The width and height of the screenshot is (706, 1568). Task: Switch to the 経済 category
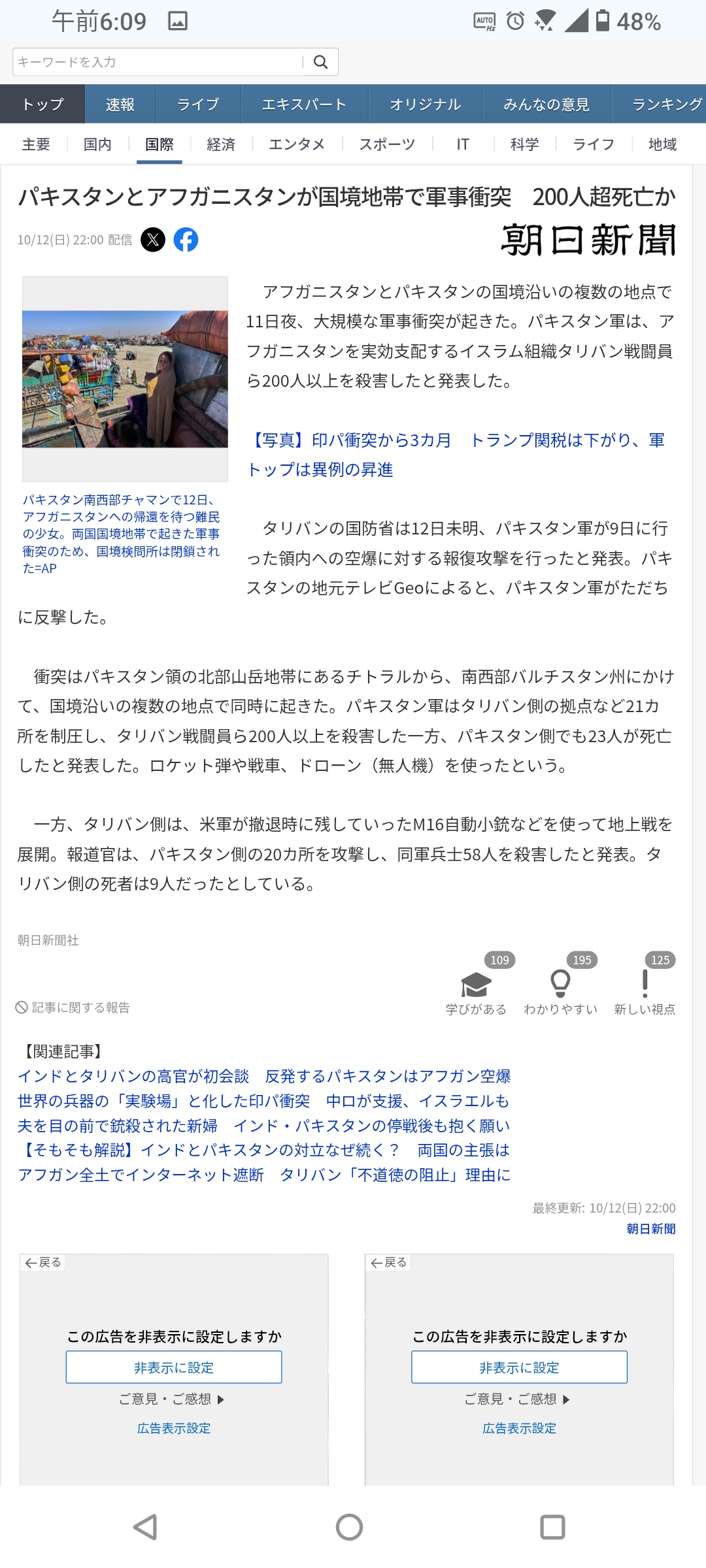click(221, 144)
